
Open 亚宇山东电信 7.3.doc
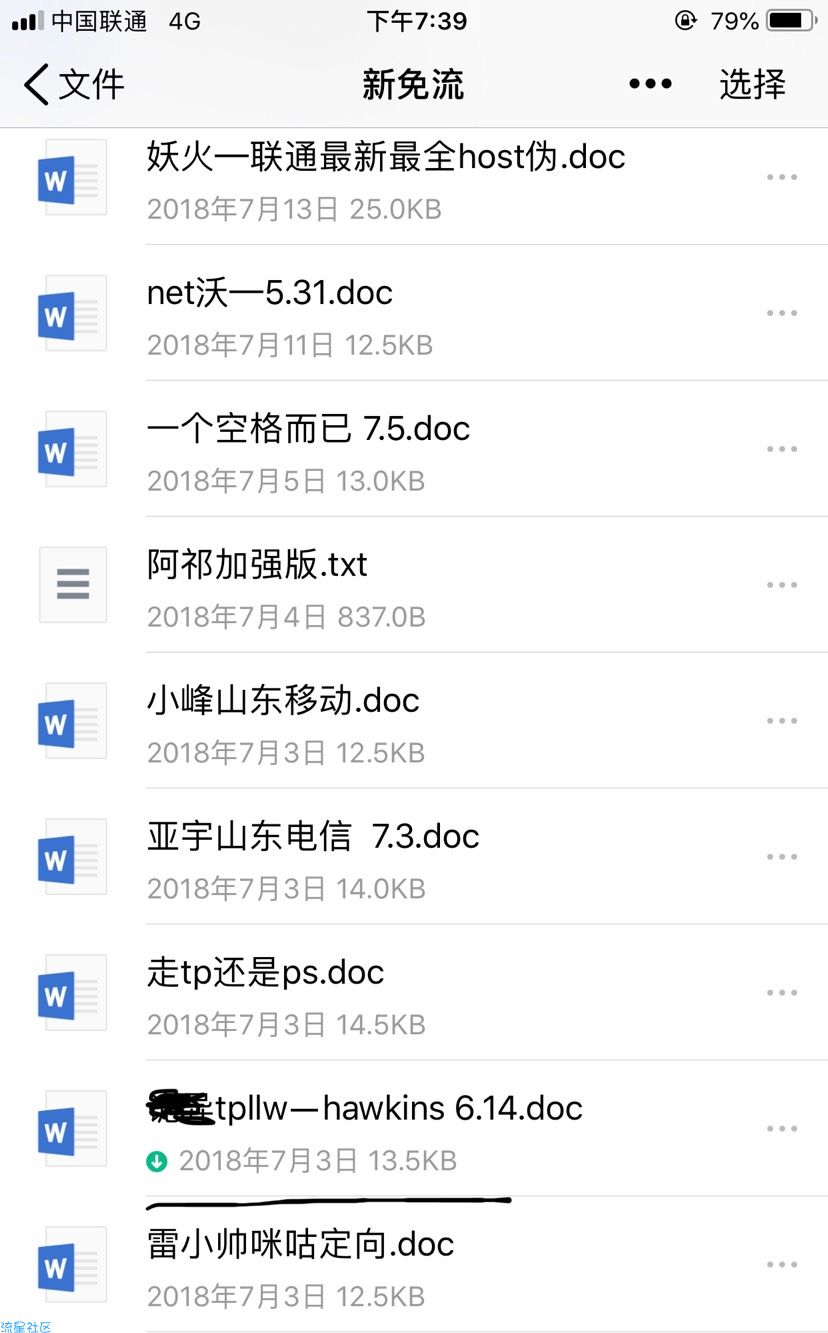pos(414,857)
